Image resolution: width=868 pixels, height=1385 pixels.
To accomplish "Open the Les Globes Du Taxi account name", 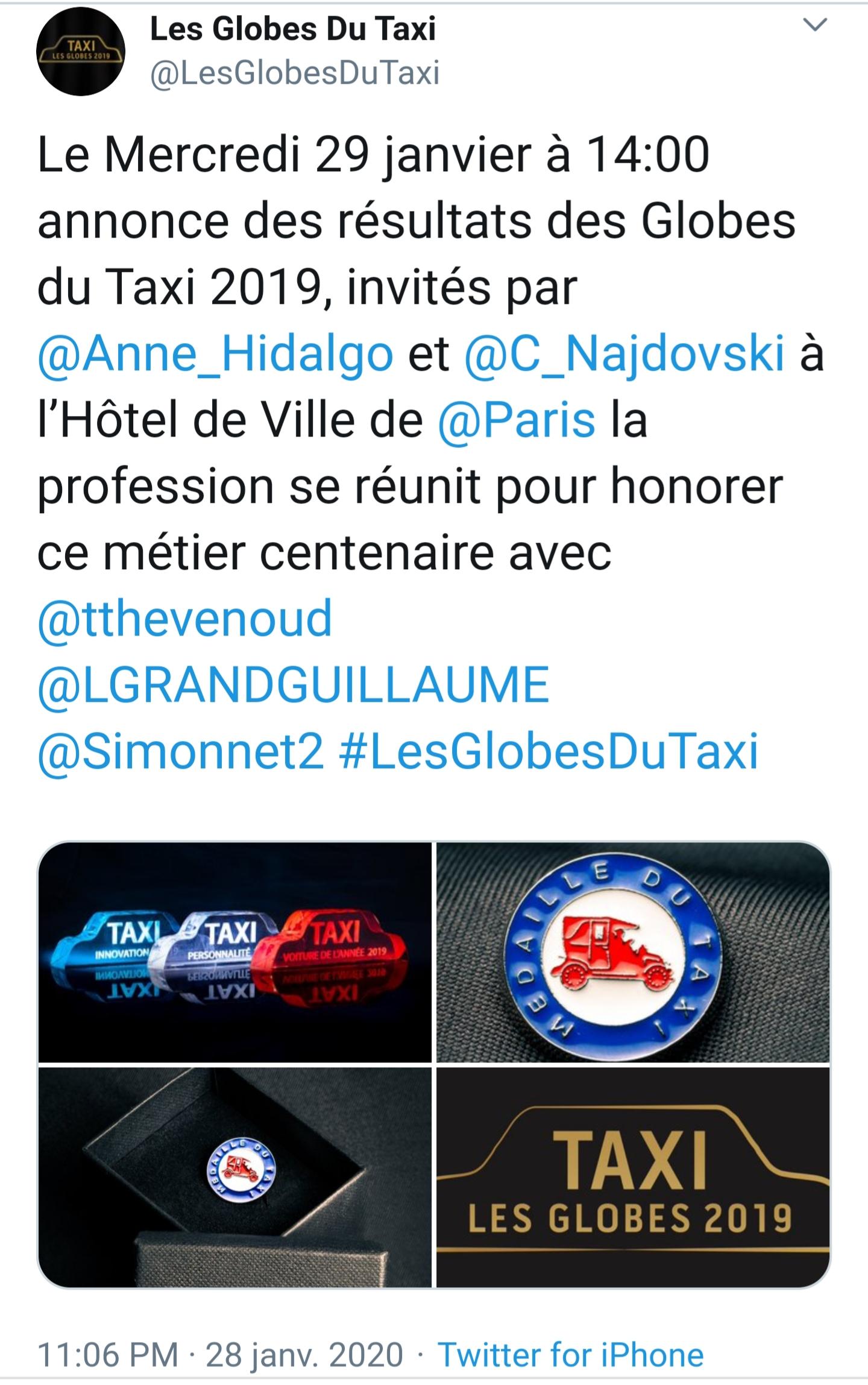I will point(292,29).
